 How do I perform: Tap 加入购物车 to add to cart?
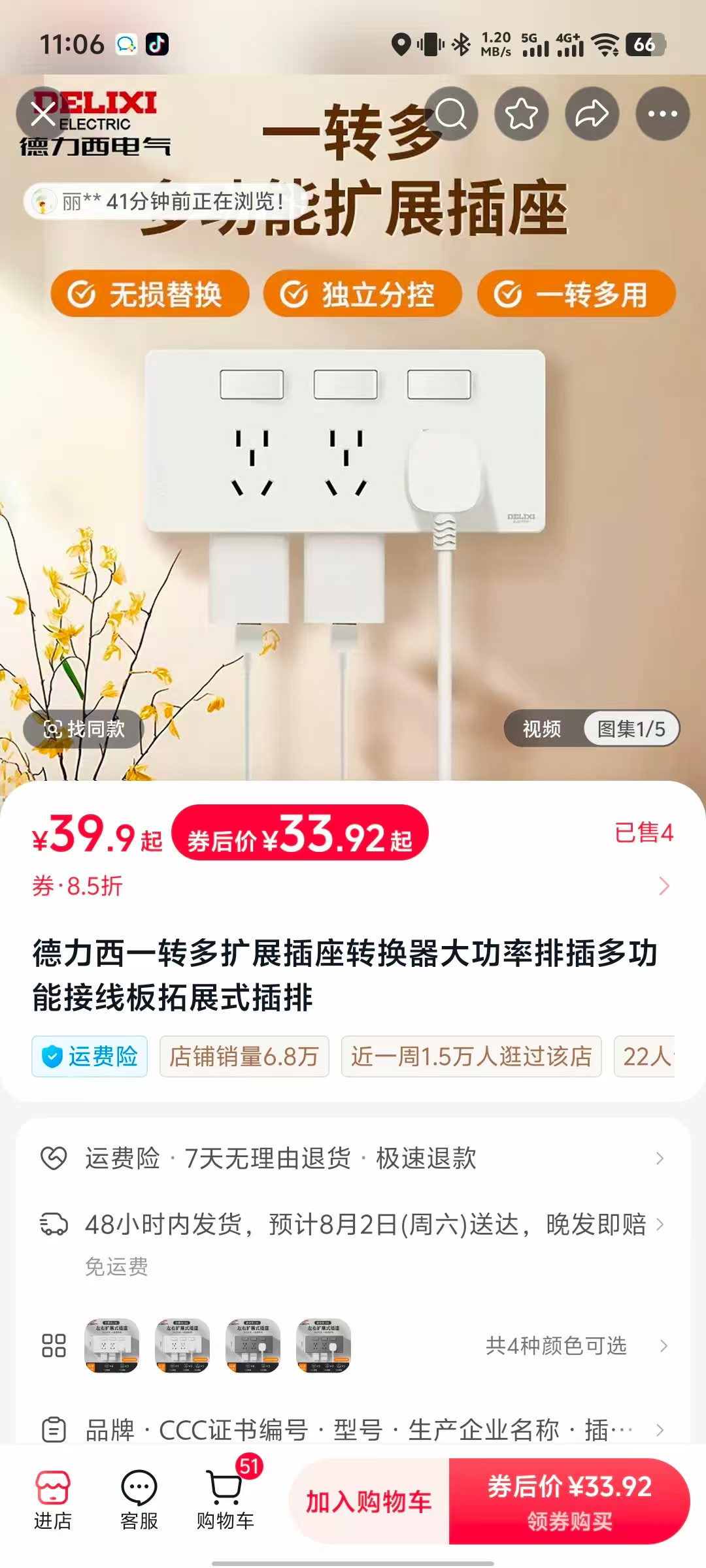369,1501
